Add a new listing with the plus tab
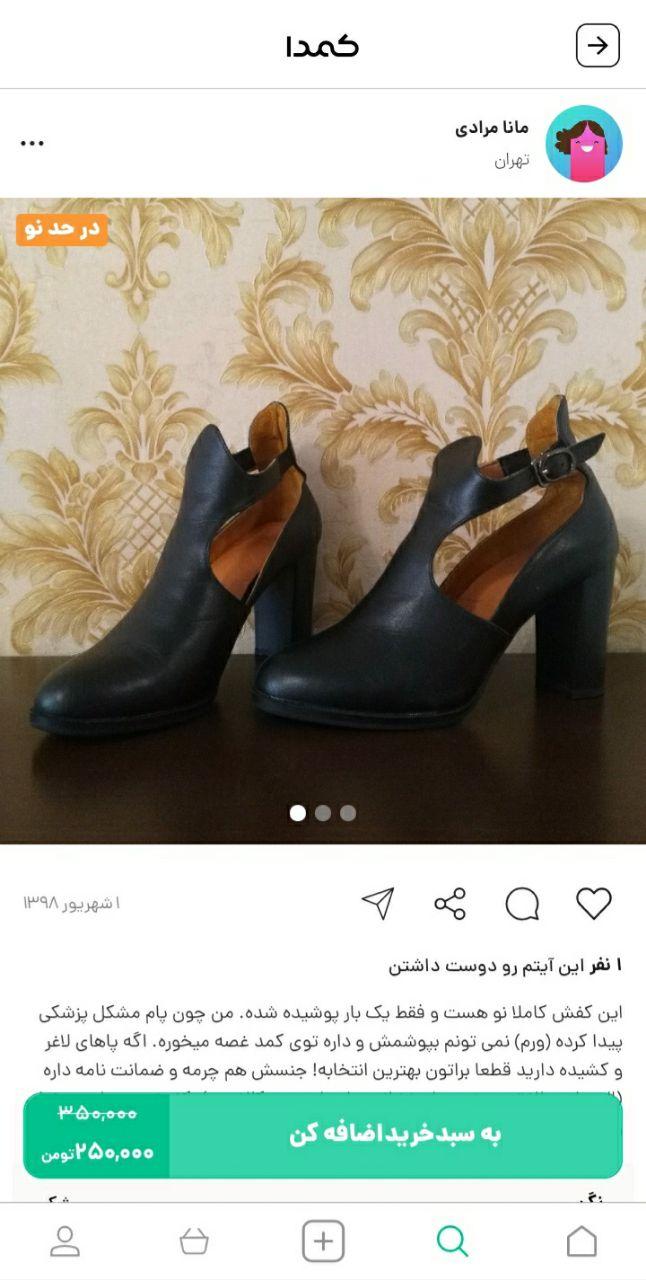 coord(323,1242)
